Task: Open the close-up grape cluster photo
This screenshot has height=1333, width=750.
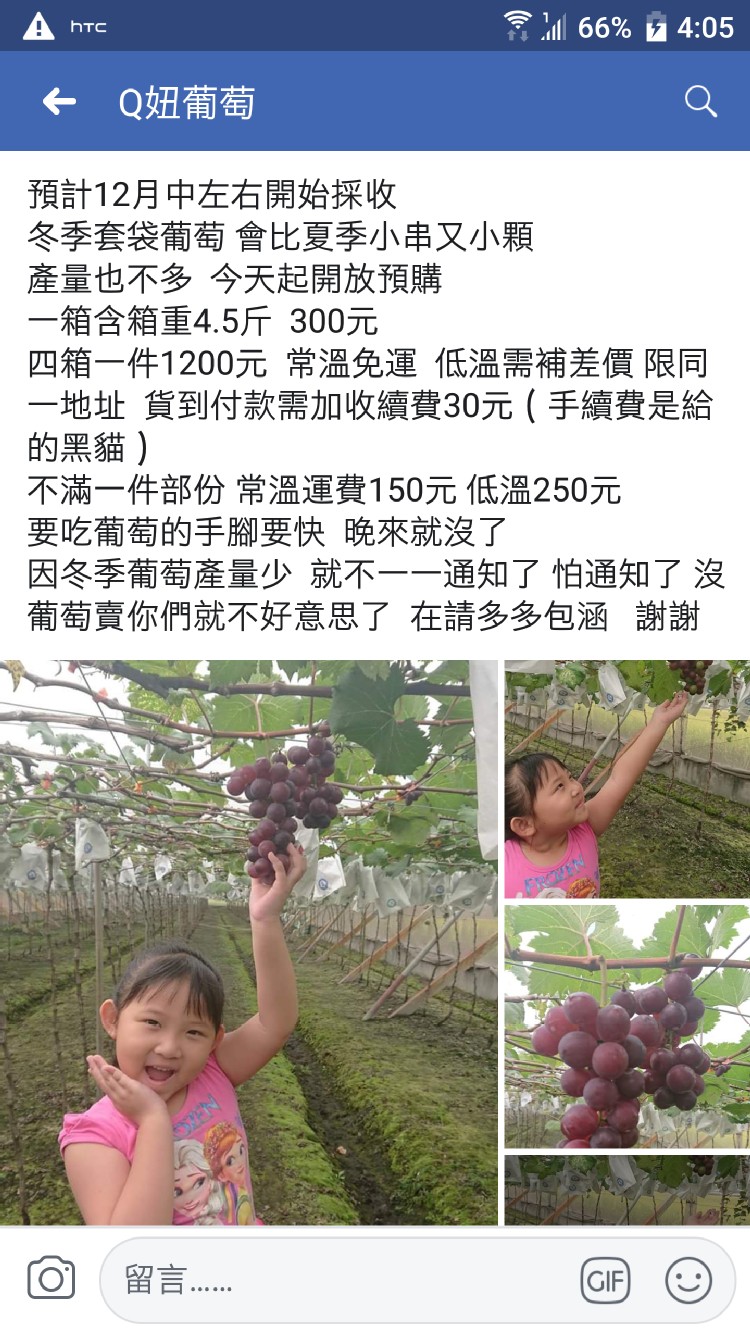Action: point(627,1026)
